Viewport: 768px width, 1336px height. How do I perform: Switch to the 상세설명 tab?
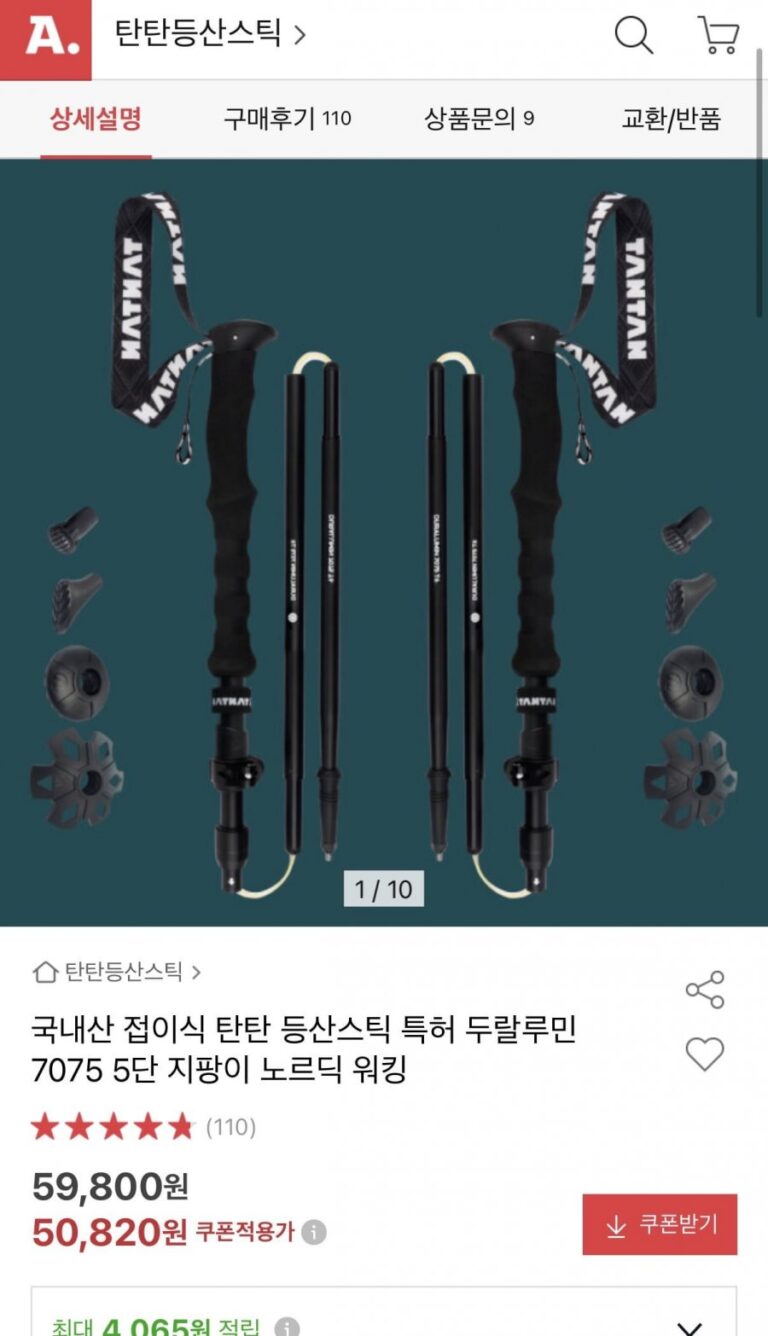pyautogui.click(x=96, y=119)
